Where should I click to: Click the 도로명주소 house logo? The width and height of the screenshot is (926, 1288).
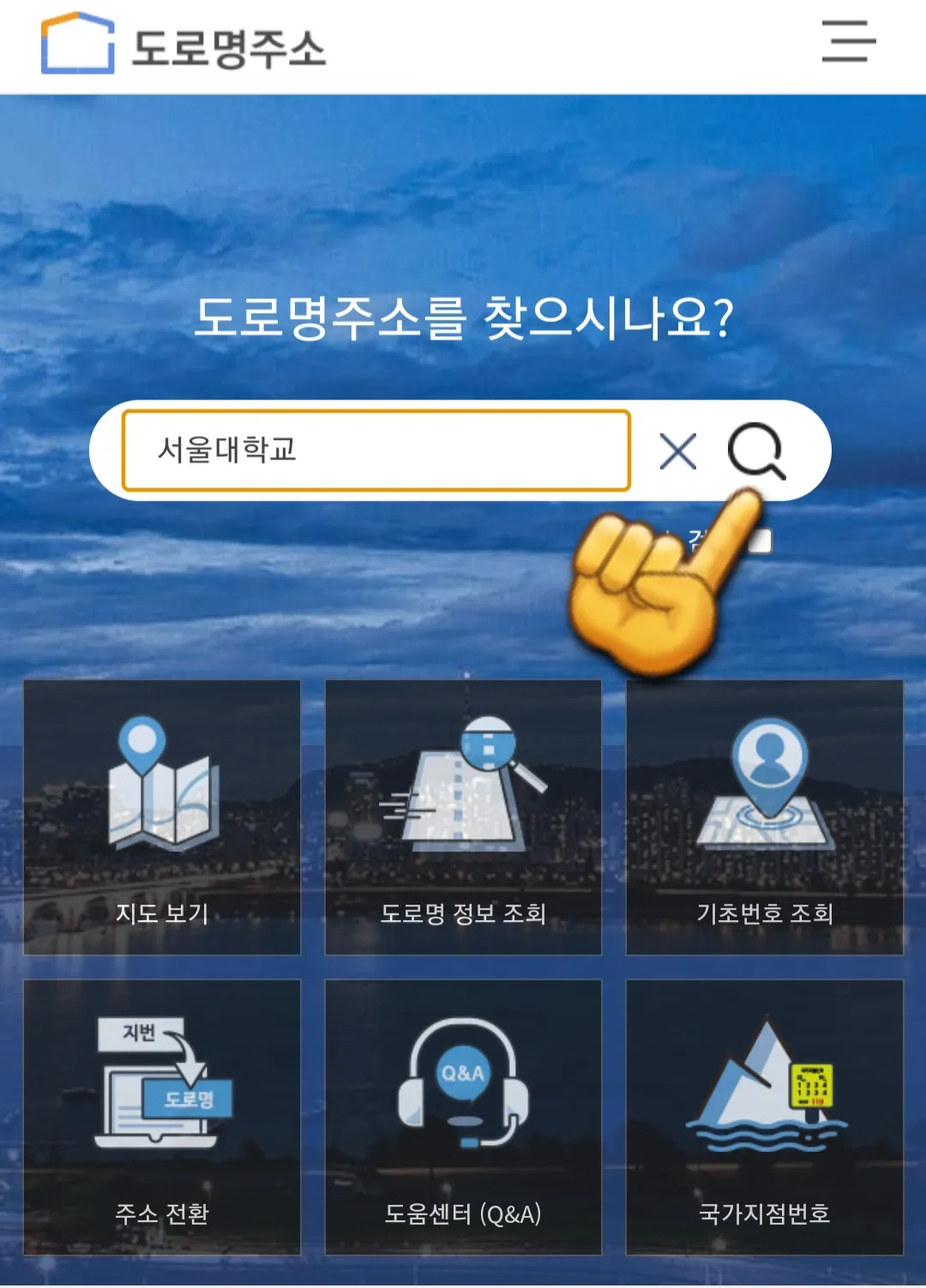click(x=75, y=43)
